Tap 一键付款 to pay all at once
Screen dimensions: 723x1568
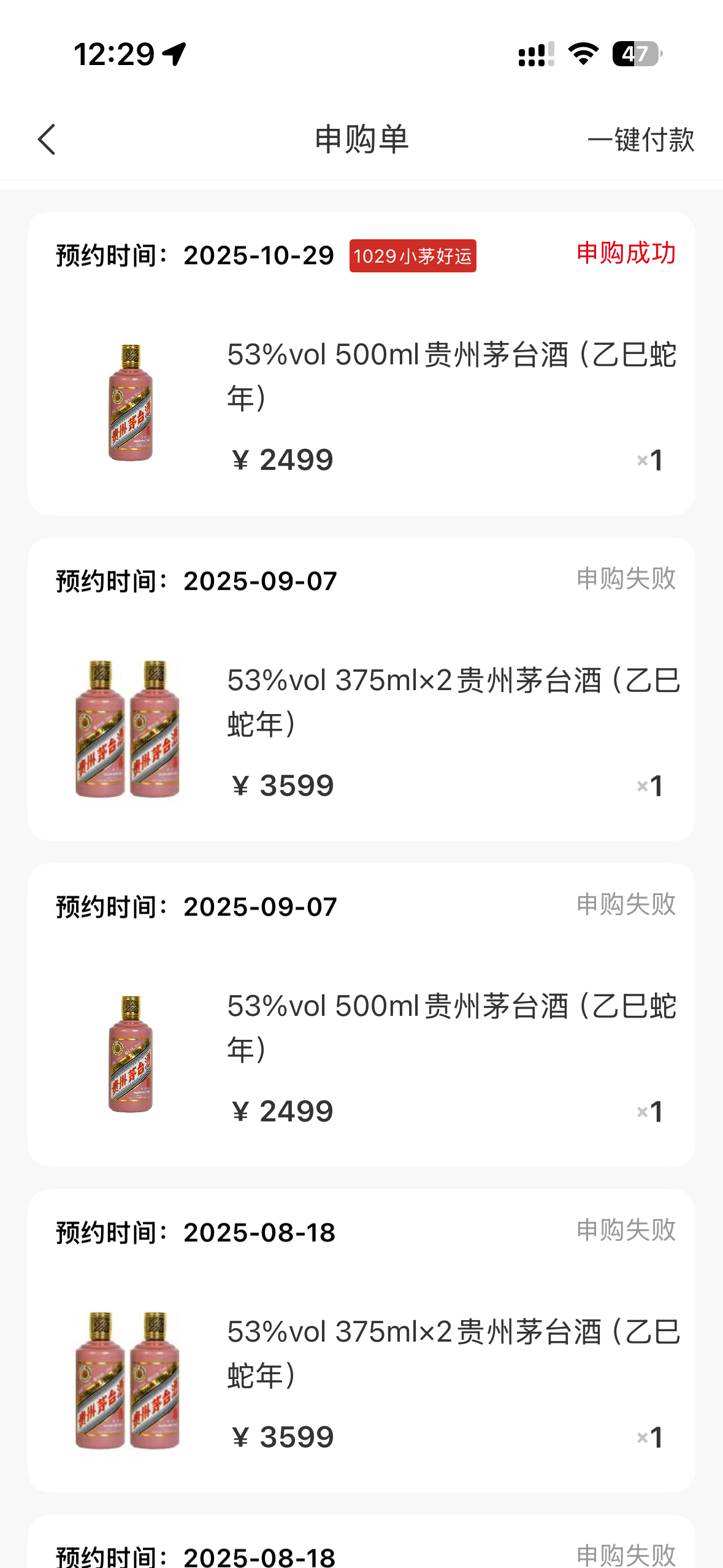(x=640, y=140)
